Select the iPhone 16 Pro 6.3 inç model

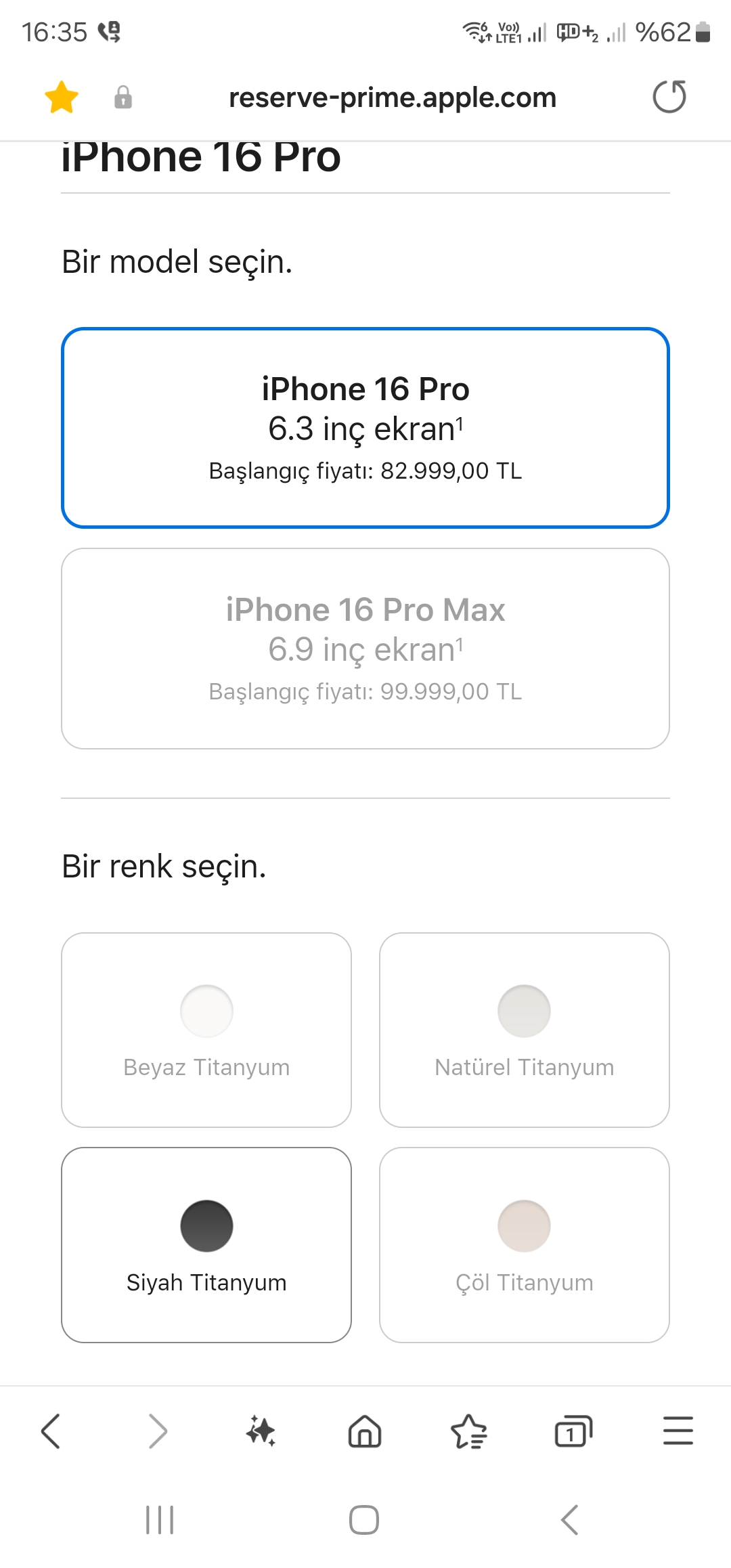click(365, 428)
